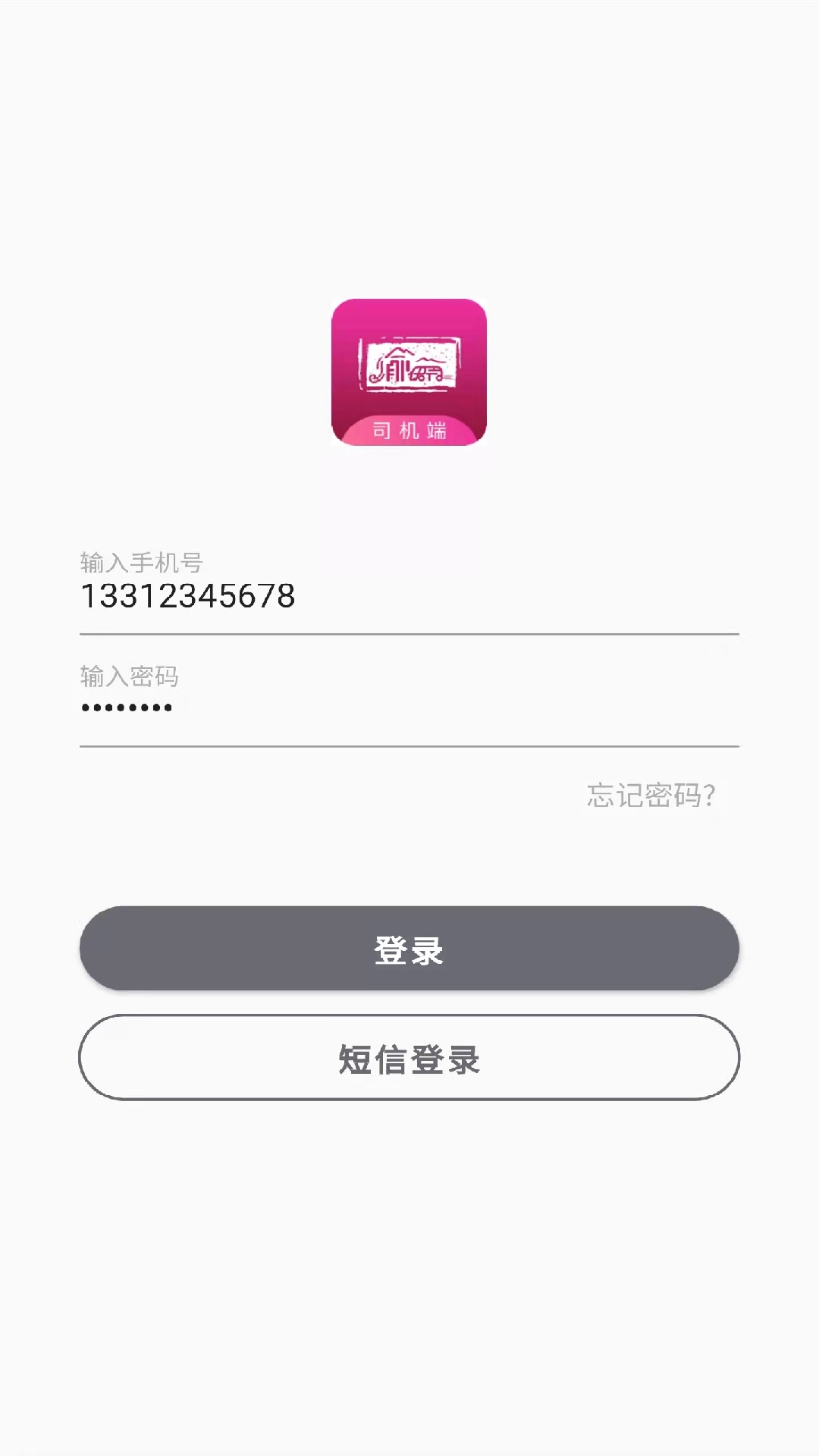Select the 输入手机号 field label
This screenshot has width=819, height=1456.
click(144, 563)
